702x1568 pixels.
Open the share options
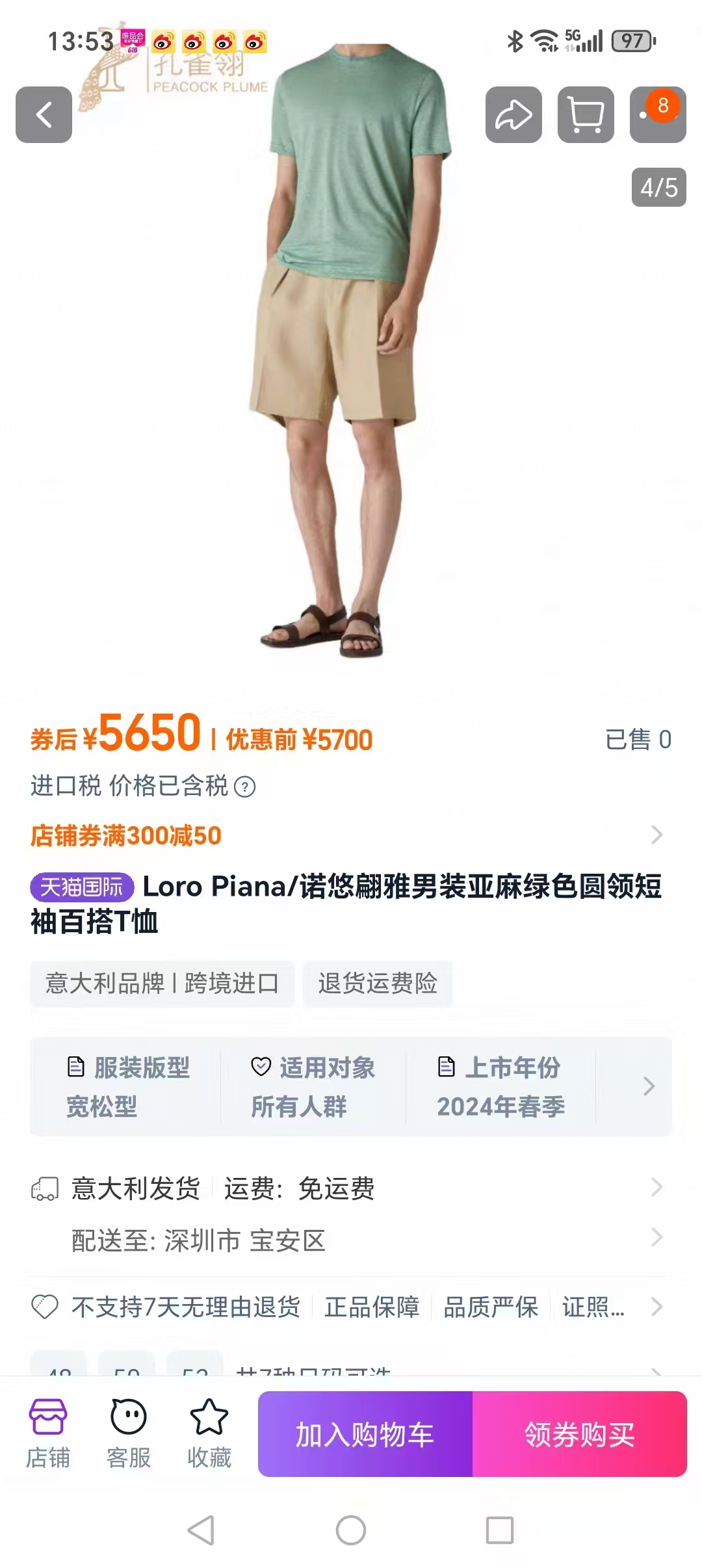click(x=514, y=114)
